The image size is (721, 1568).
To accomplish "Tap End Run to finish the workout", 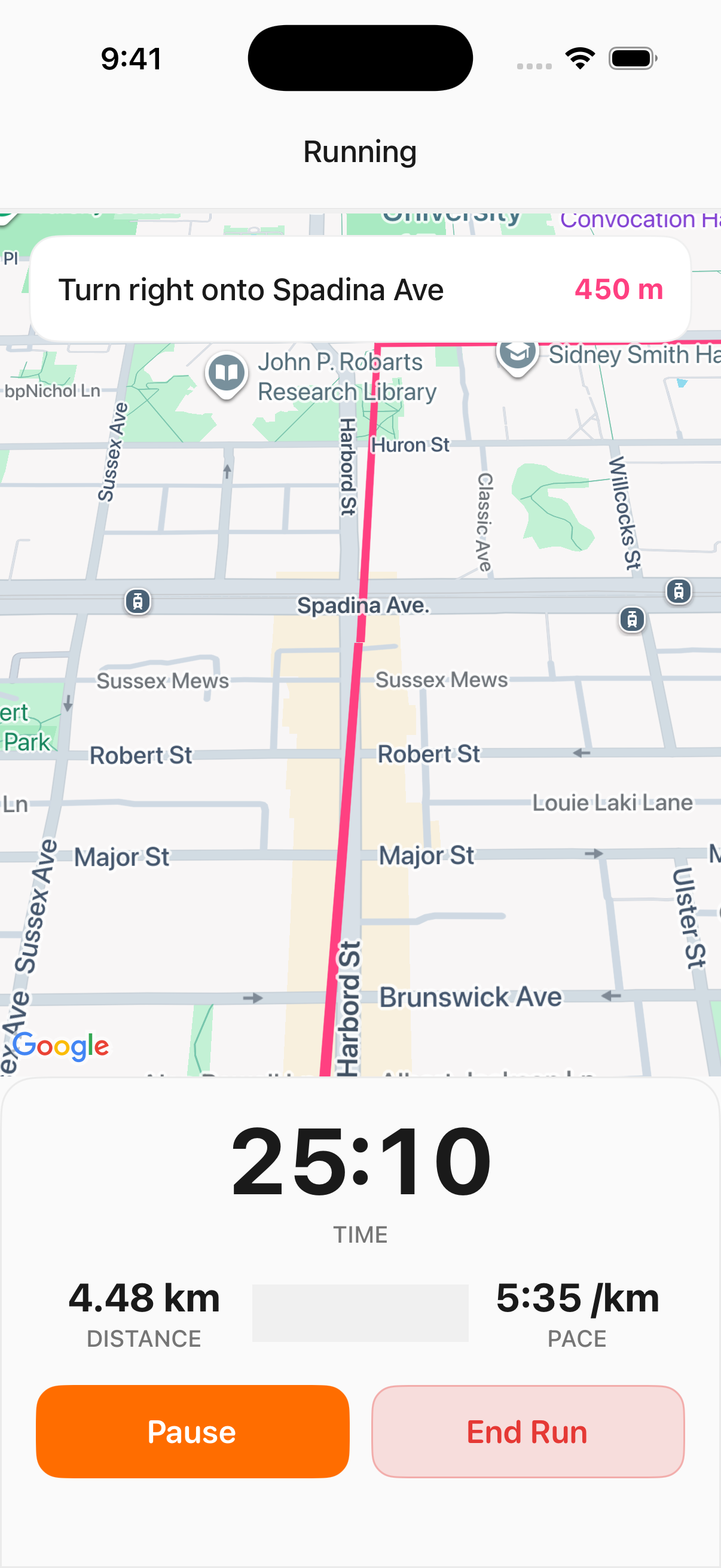I will coord(526,1432).
